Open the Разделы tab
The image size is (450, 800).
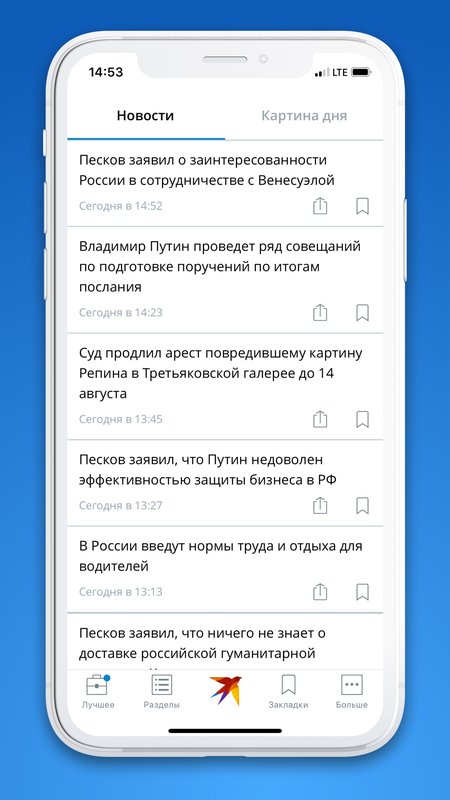click(x=162, y=691)
